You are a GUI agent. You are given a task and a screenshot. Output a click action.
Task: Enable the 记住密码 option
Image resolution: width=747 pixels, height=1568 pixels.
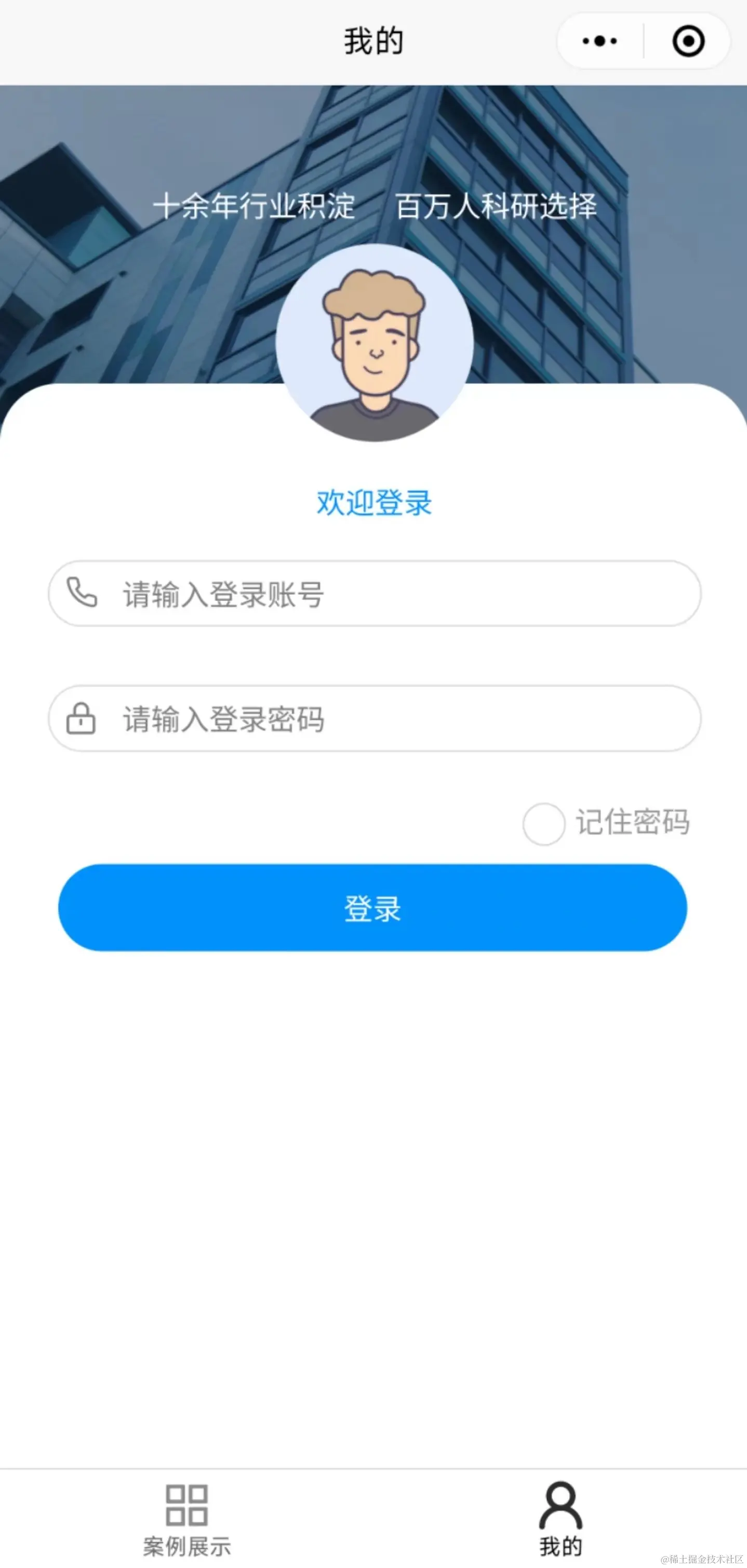pos(544,824)
